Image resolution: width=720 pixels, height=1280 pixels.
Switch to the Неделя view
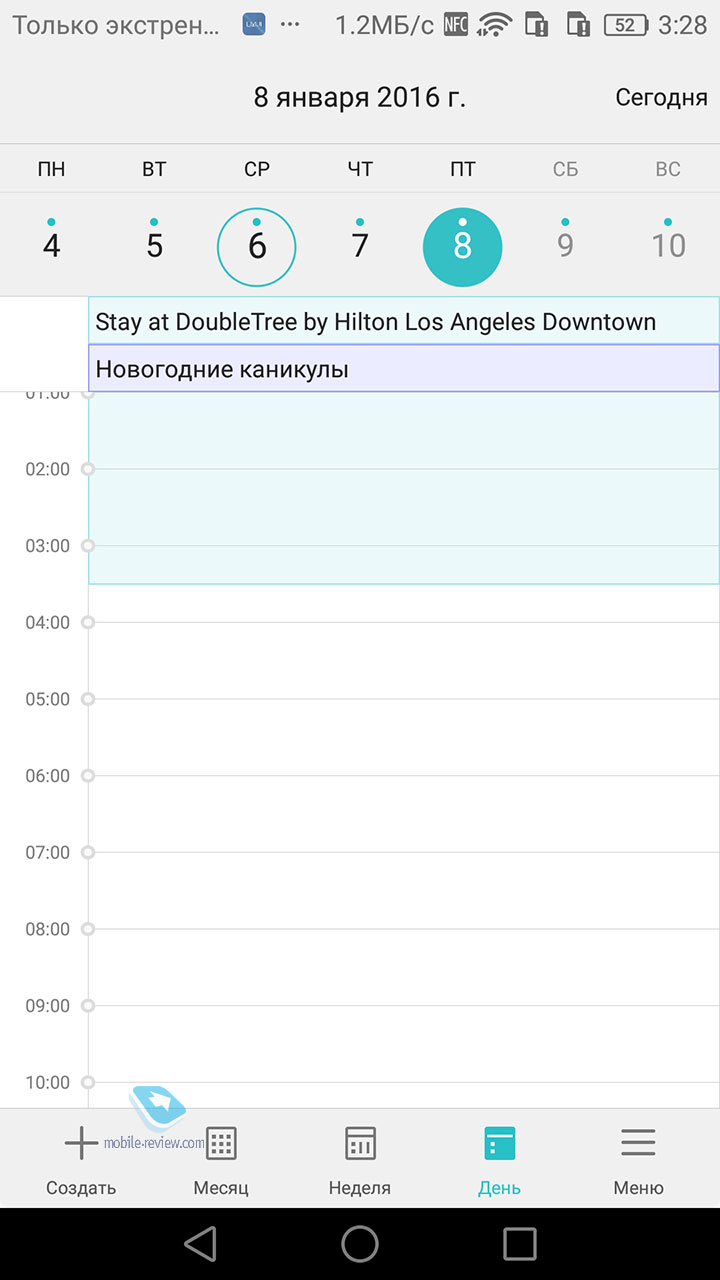pos(360,1159)
